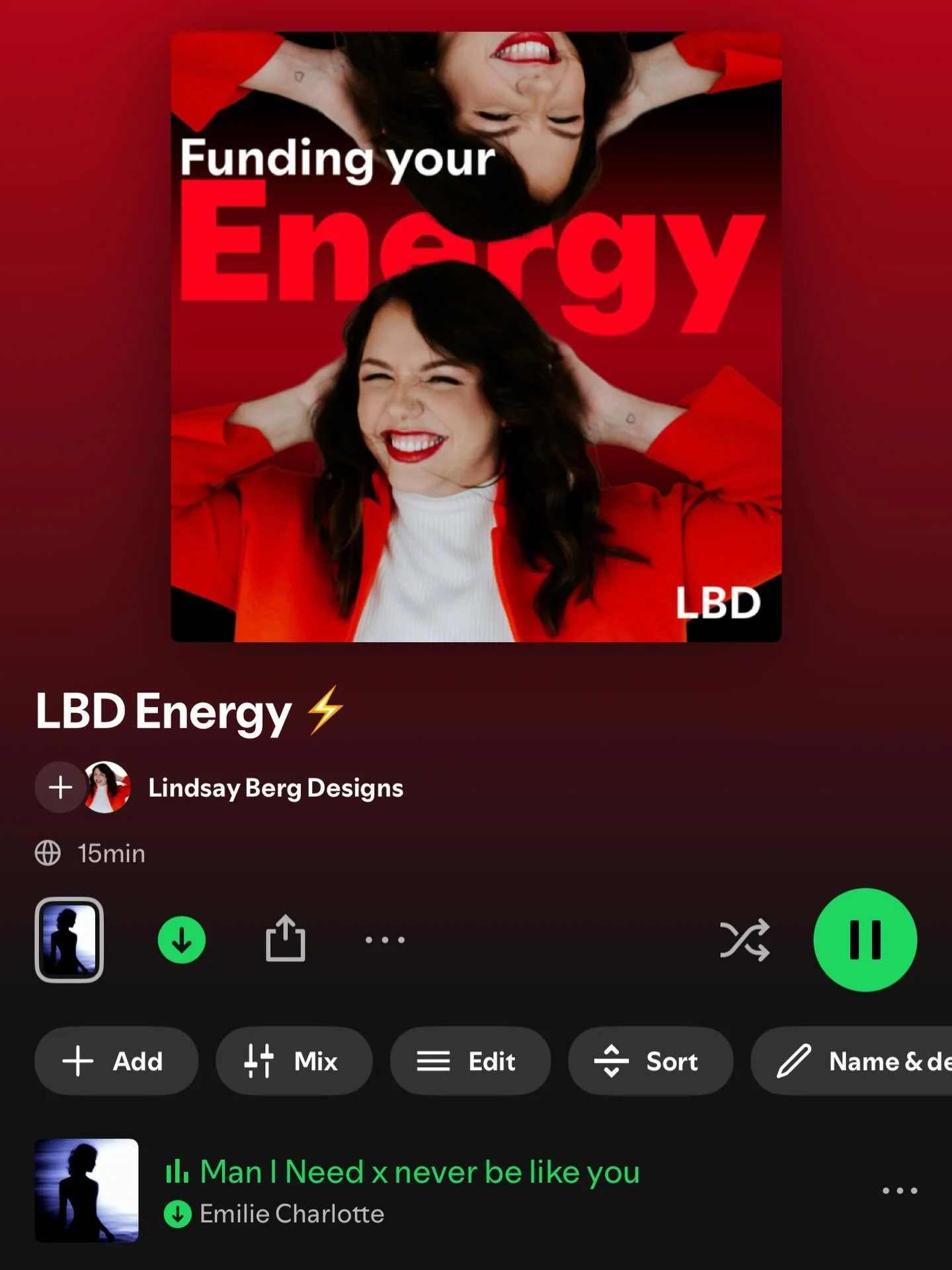Image resolution: width=952 pixels, height=1270 pixels.
Task: Tap the Edit chip
Action: [470, 1061]
